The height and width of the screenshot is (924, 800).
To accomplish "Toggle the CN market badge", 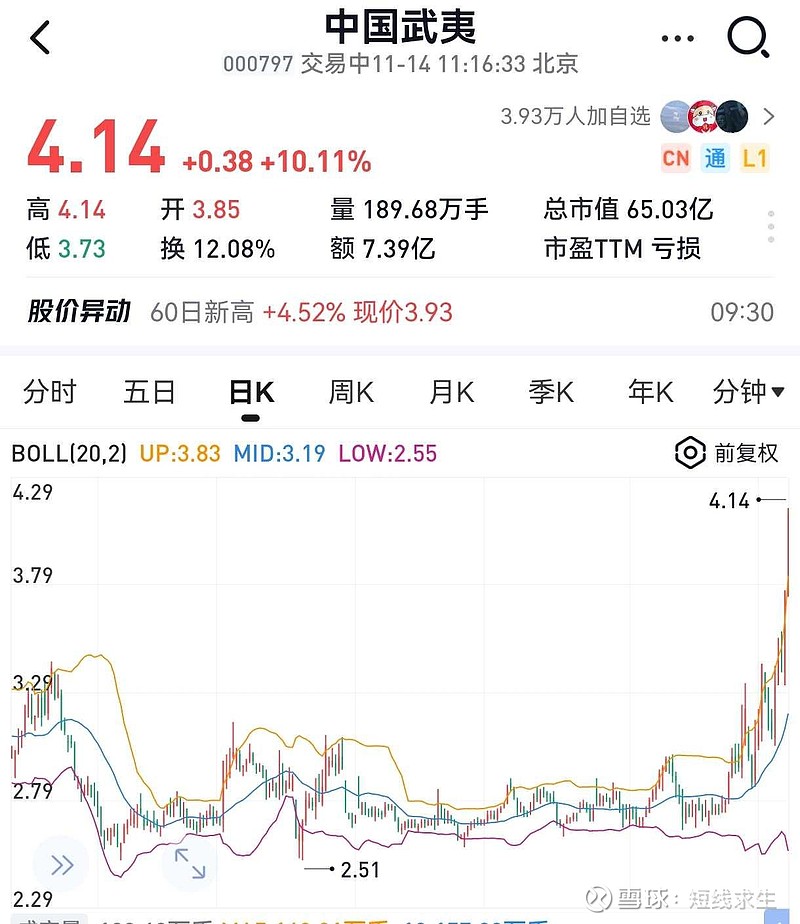I will pos(676,159).
